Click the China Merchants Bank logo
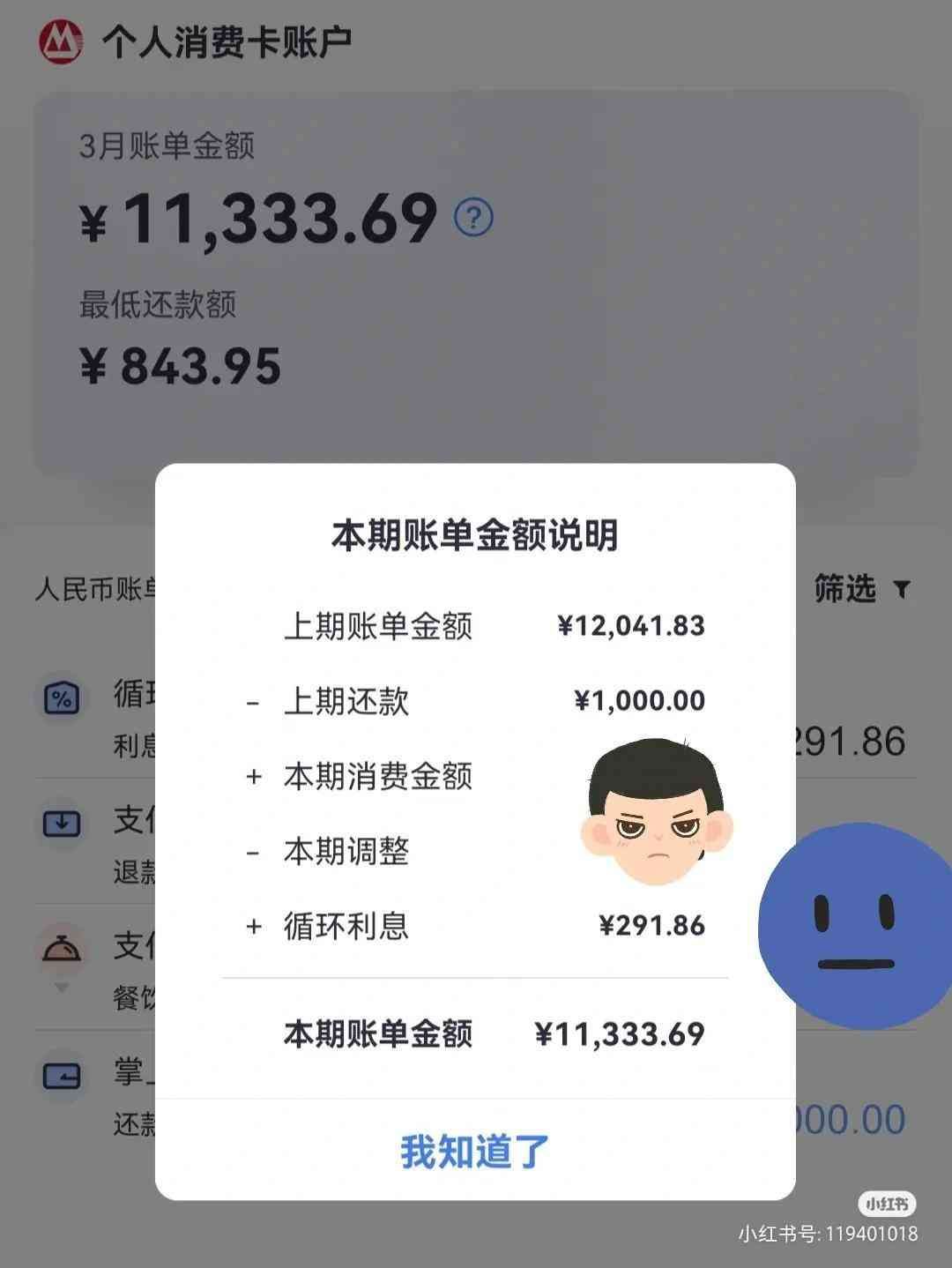Viewport: 952px width, 1268px height. [x=58, y=39]
